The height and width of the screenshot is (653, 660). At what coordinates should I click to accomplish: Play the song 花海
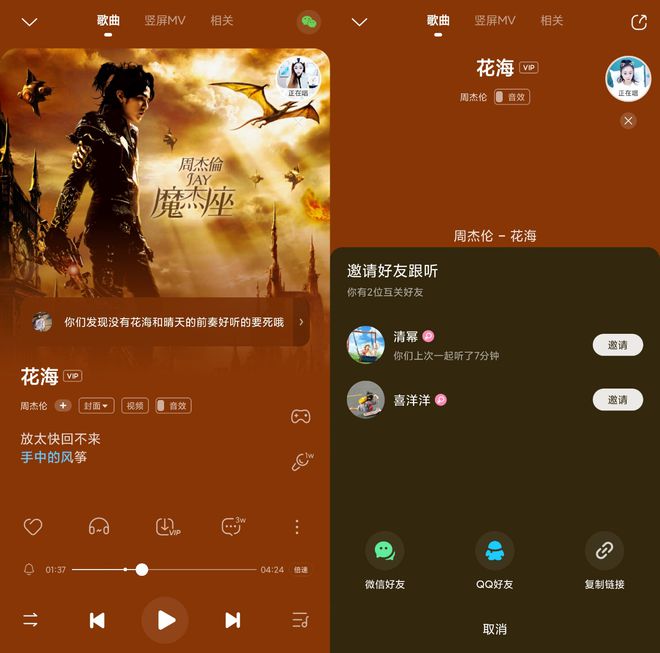pyautogui.click(x=165, y=620)
